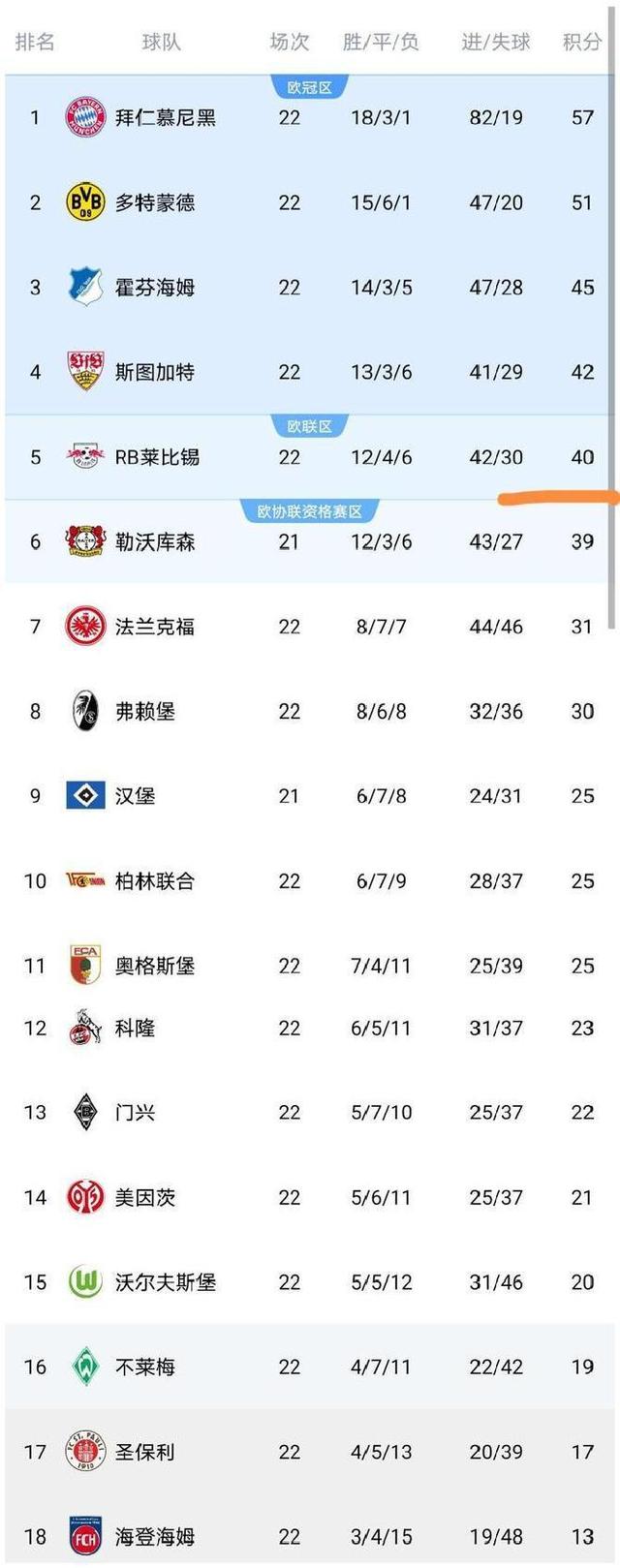The height and width of the screenshot is (1568, 620).
Task: Open the Bayern Munich (拜仁慕尼黑) team row
Action: click(x=165, y=118)
